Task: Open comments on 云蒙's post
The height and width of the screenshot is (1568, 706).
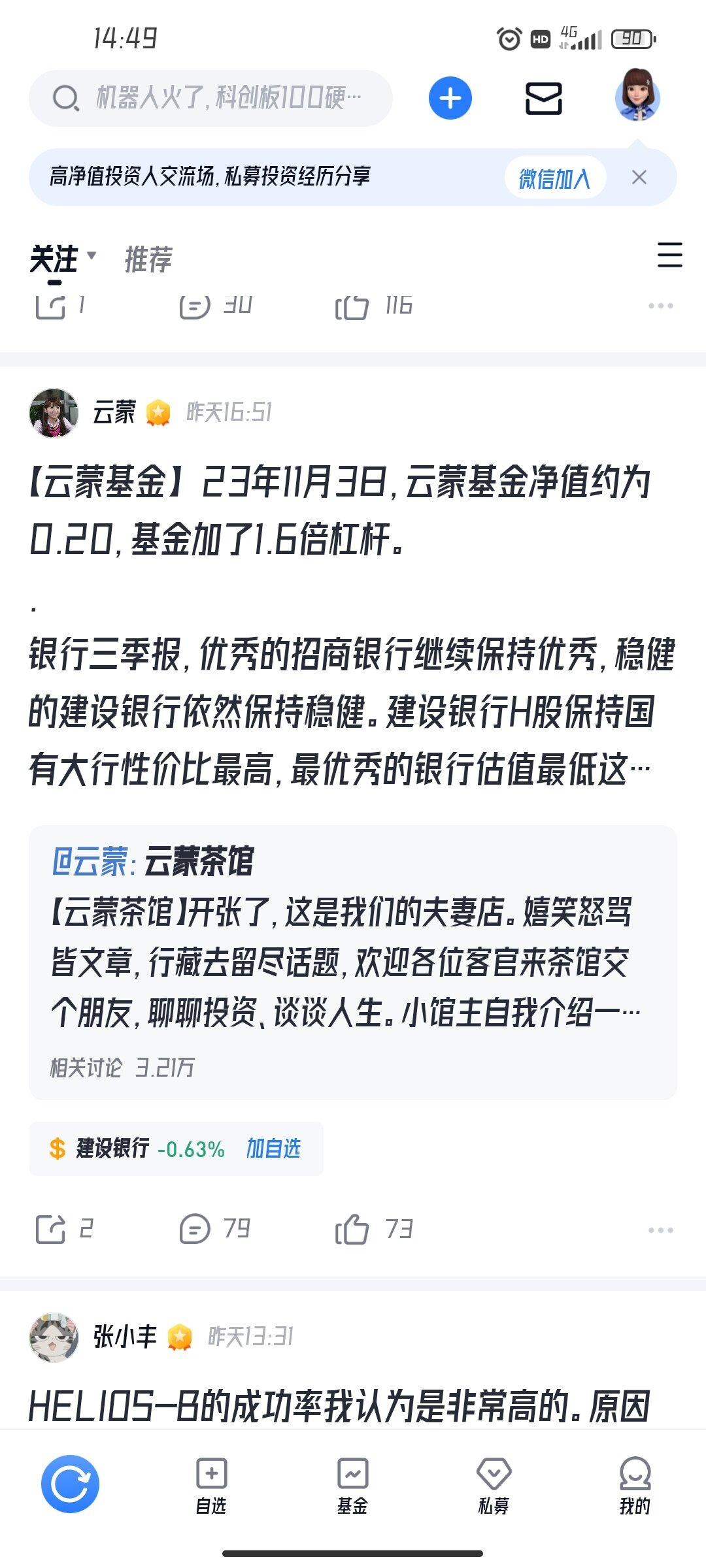Action: coord(215,1230)
